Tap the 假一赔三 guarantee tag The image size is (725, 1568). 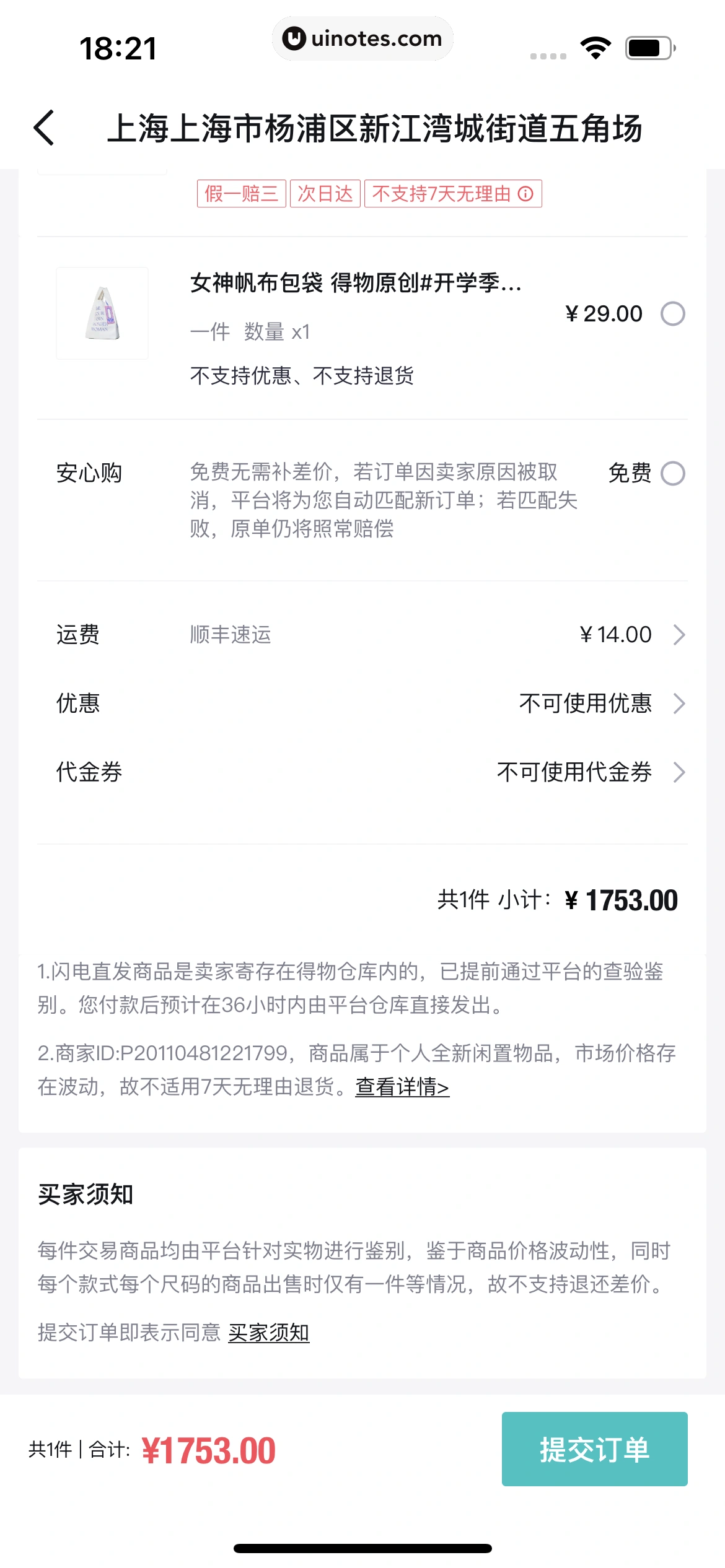pos(240,194)
